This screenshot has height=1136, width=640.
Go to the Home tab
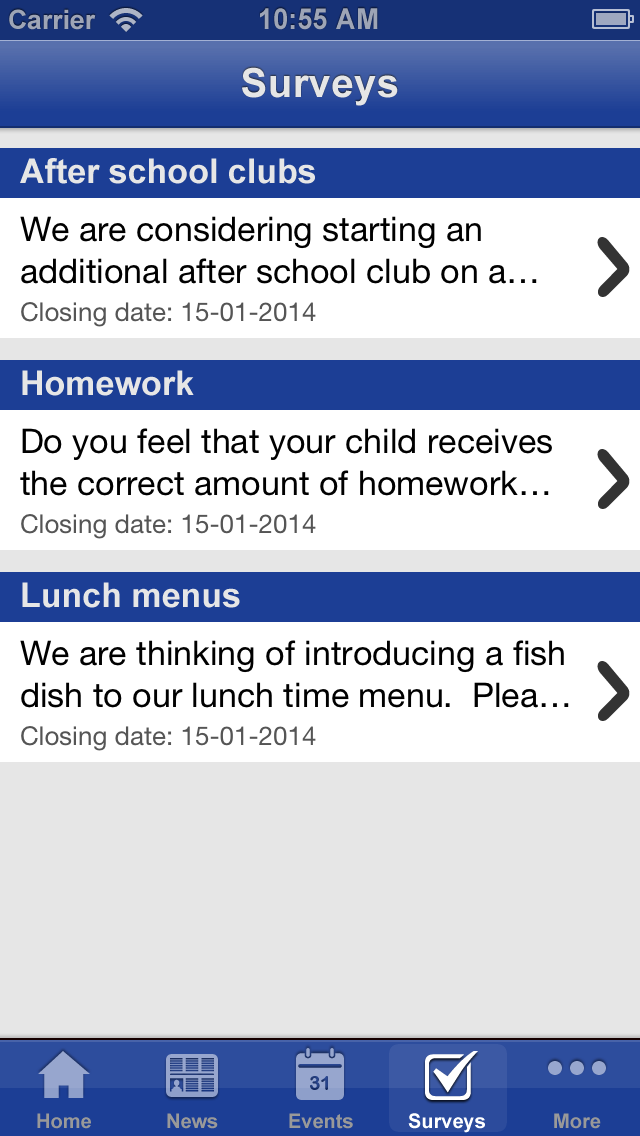coord(64,1090)
